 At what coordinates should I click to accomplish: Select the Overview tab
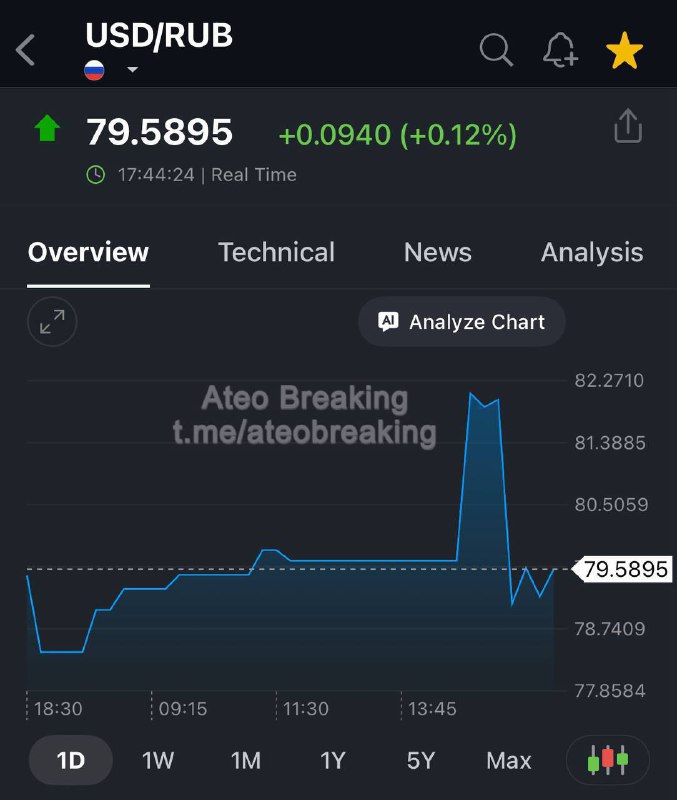click(88, 252)
